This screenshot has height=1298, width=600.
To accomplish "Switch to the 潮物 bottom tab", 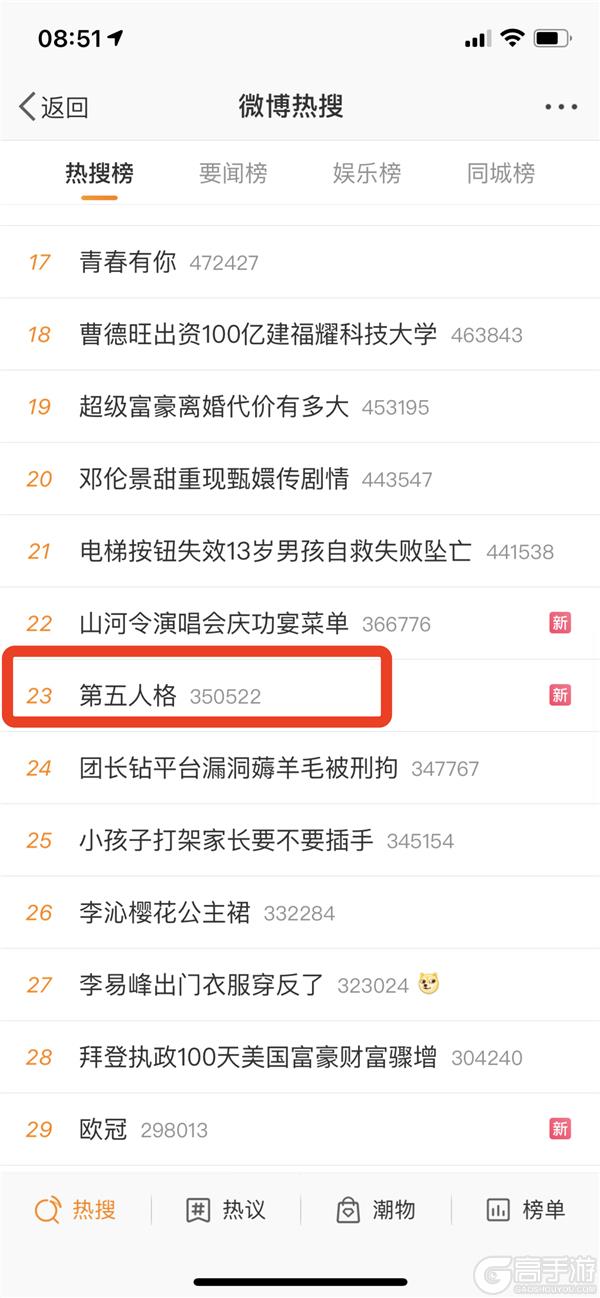I will (x=375, y=1210).
